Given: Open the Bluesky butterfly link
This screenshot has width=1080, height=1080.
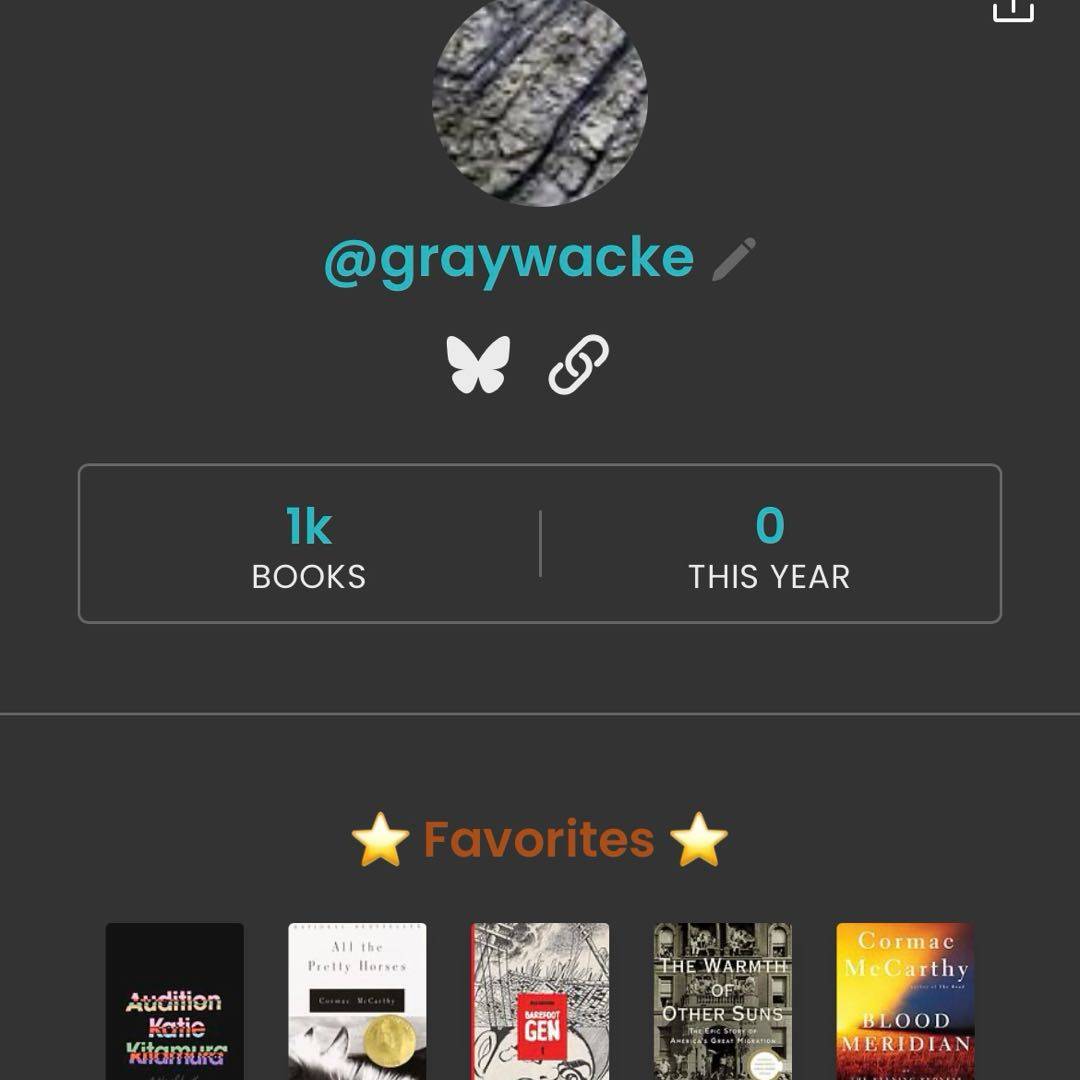Looking at the screenshot, I should pyautogui.click(x=478, y=364).
